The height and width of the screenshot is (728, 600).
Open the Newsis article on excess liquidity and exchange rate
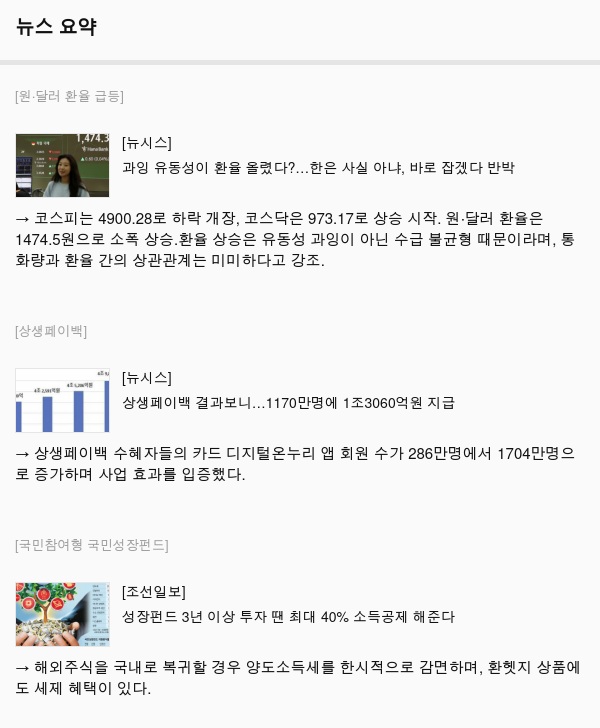[x=318, y=168]
